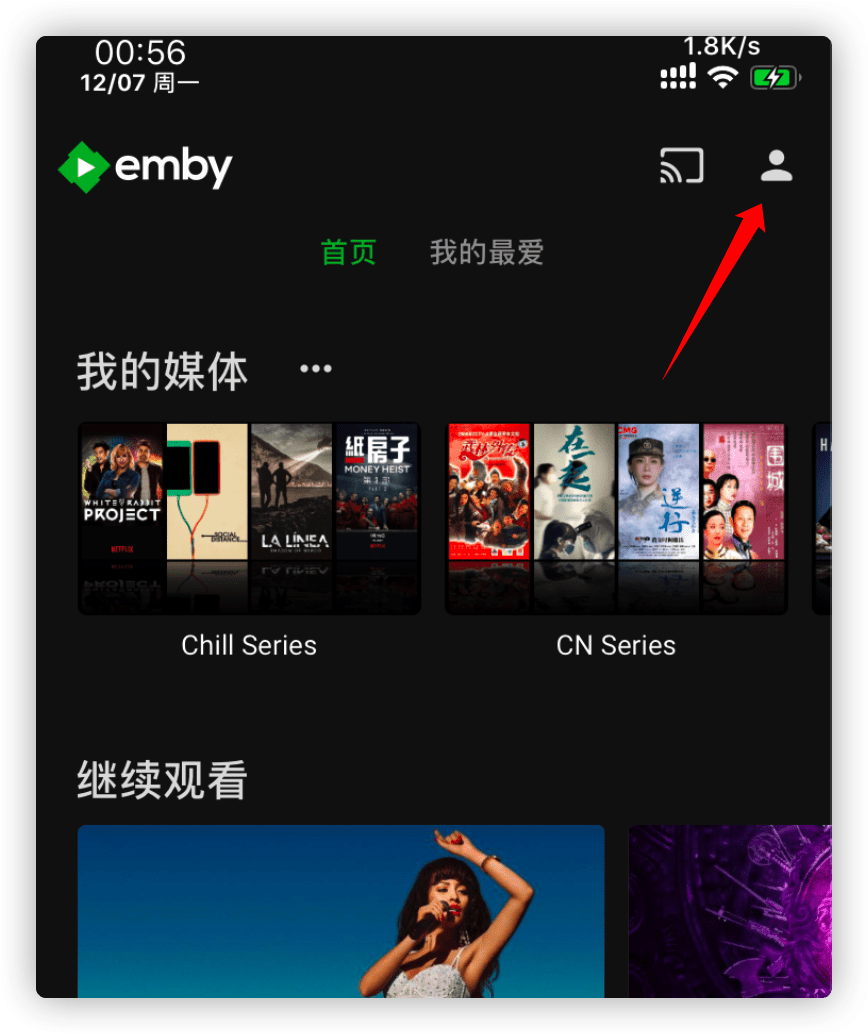Open the user profile icon
This screenshot has width=868, height=1034.
coord(776,166)
